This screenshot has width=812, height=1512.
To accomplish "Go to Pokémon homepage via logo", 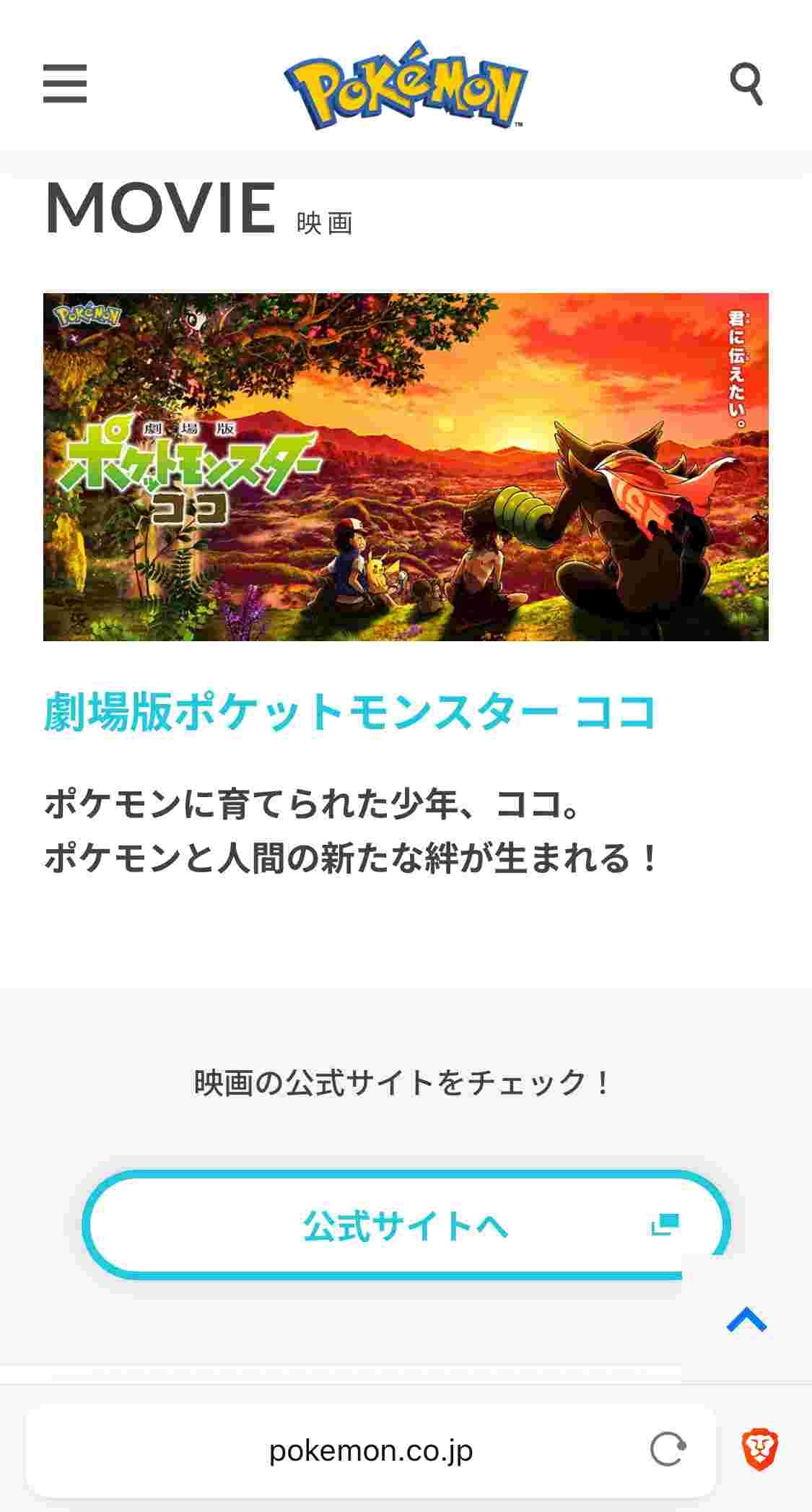I will (405, 85).
